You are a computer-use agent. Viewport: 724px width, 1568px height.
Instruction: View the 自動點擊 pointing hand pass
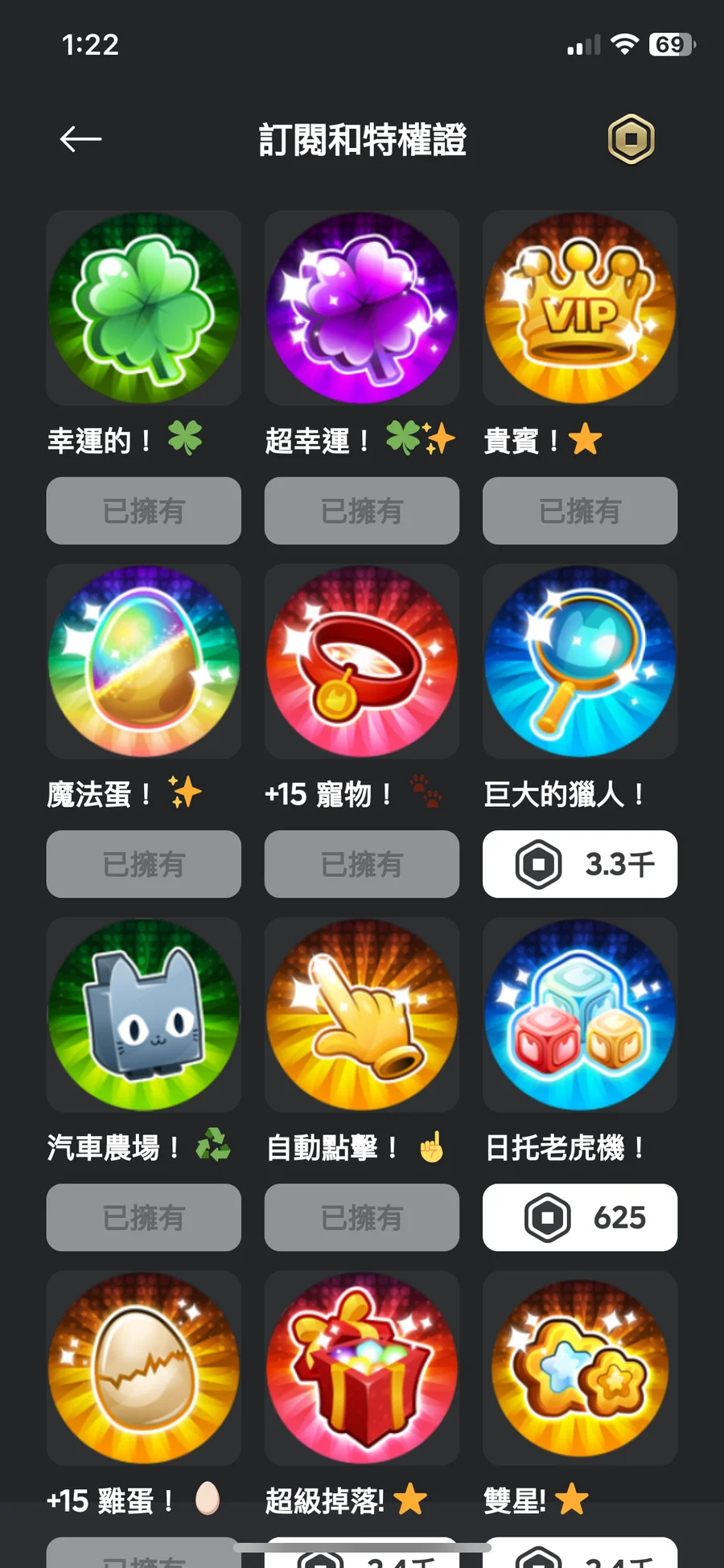point(362,1014)
